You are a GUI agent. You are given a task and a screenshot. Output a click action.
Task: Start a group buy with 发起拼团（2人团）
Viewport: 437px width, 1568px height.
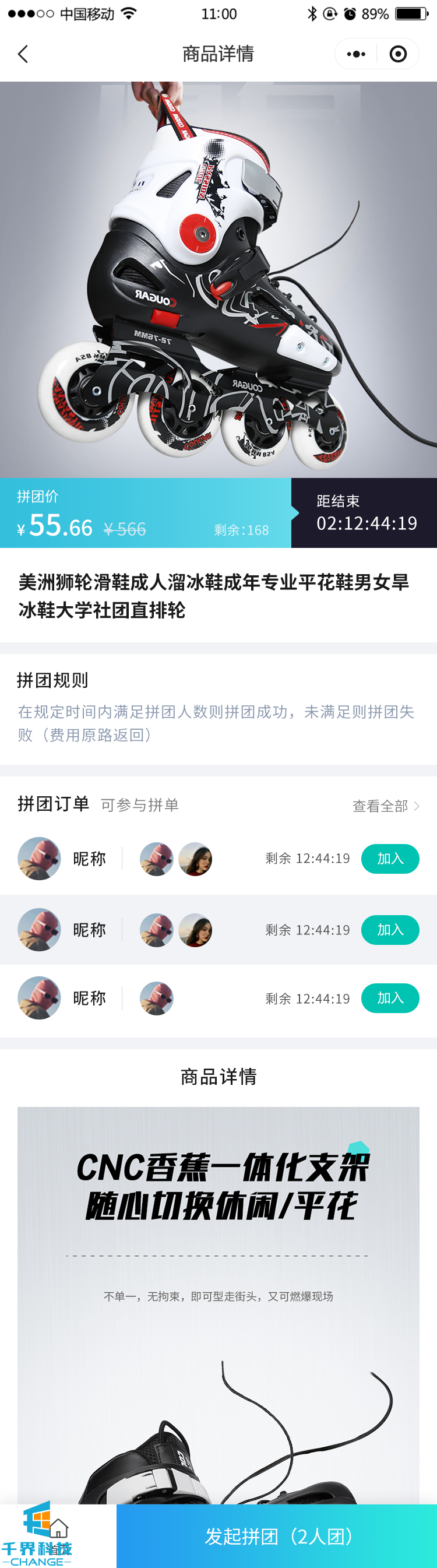pos(277,1537)
